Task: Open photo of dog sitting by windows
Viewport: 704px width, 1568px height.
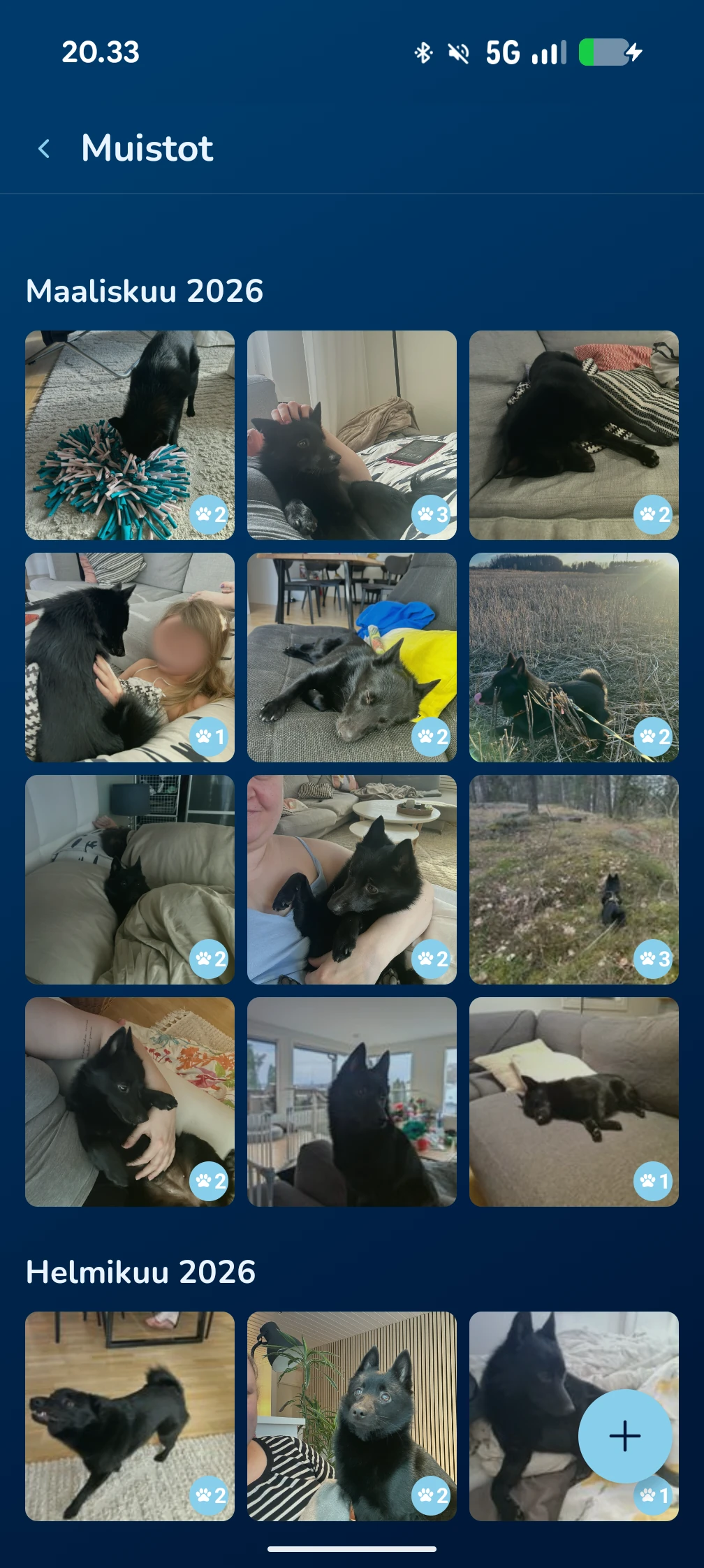Action: 351,1101
